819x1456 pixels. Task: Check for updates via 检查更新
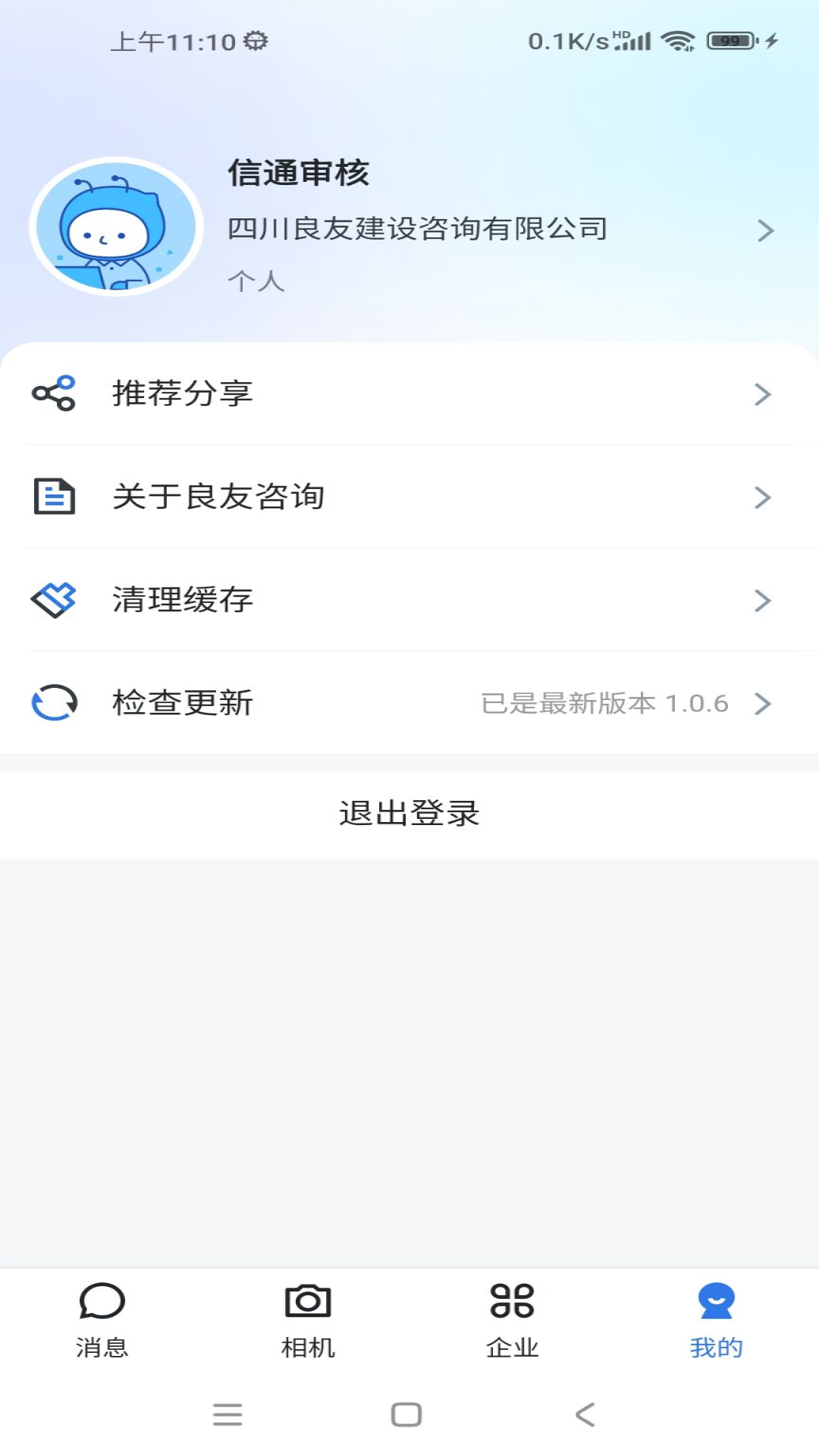[409, 703]
